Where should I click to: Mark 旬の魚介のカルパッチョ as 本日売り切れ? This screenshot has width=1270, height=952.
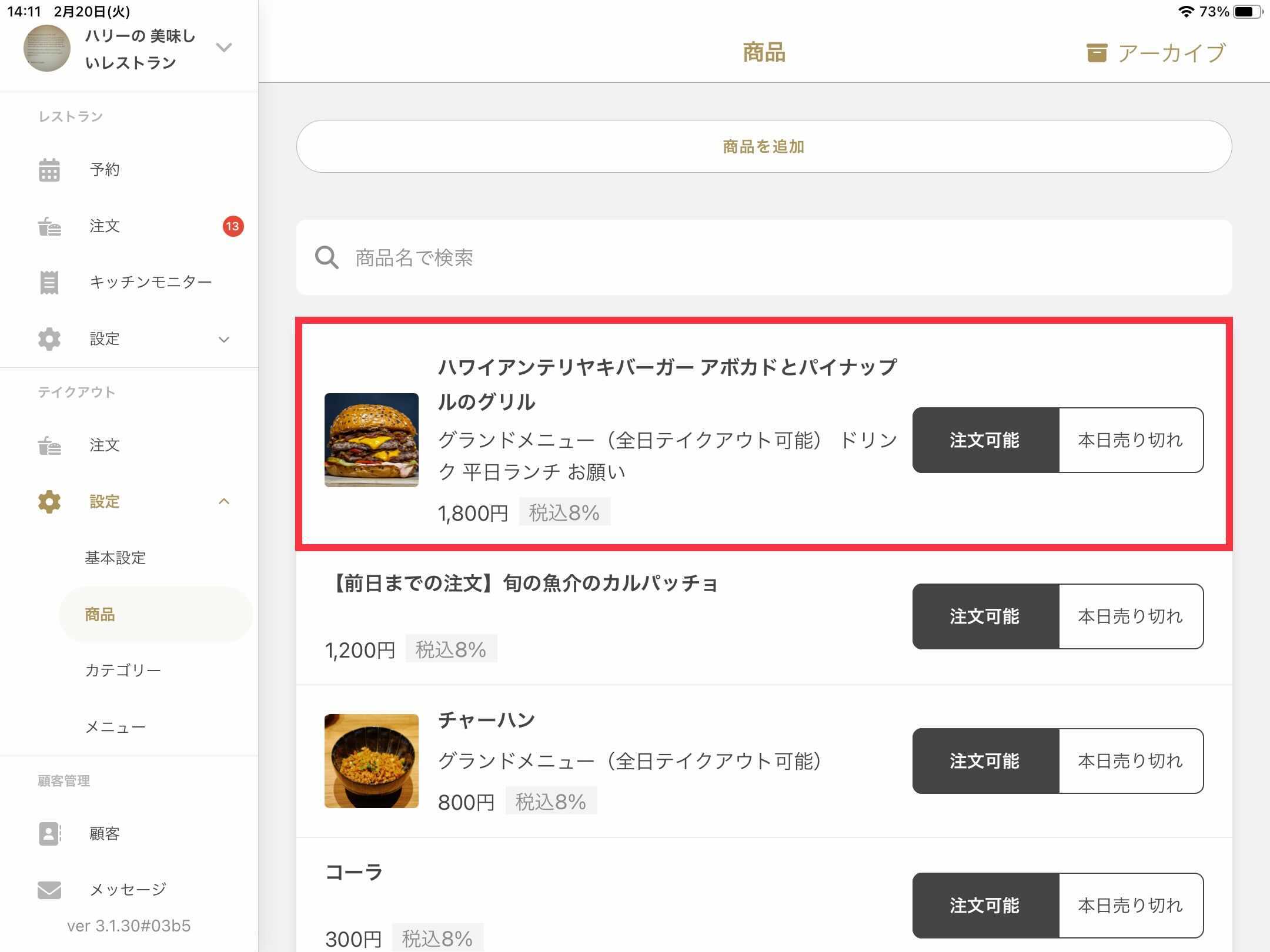pyautogui.click(x=1130, y=616)
